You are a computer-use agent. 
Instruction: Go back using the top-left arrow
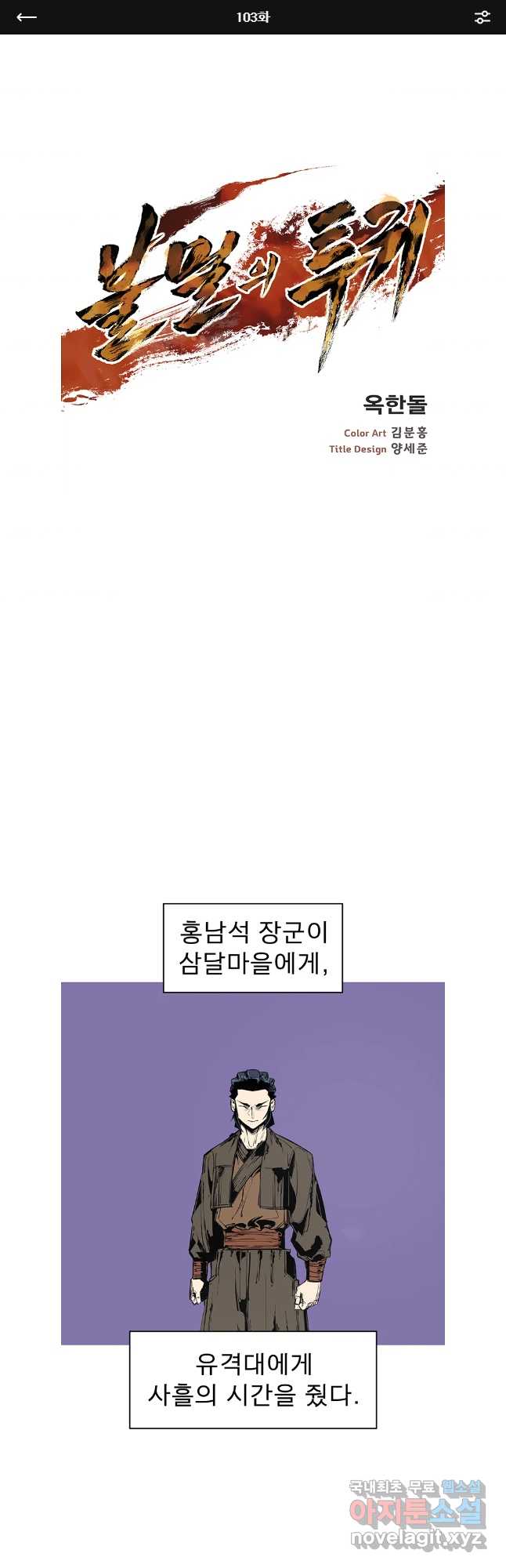pyautogui.click(x=27, y=17)
